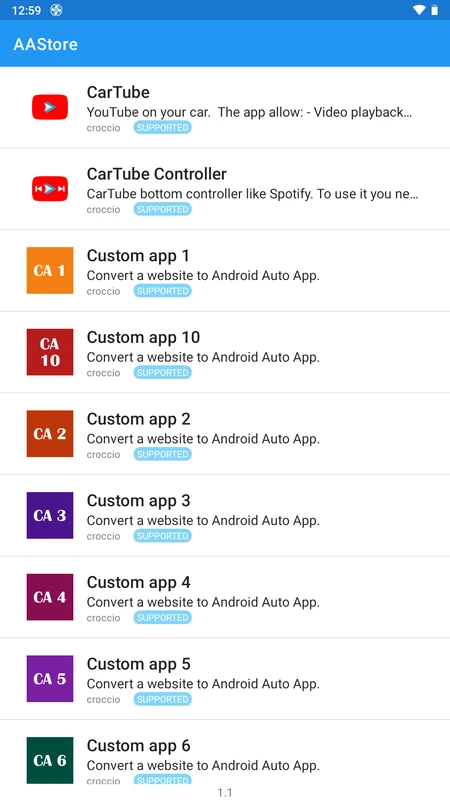Viewport: 450px width, 800px height.
Task: Open Custom app 5
Action: [x=225, y=679]
